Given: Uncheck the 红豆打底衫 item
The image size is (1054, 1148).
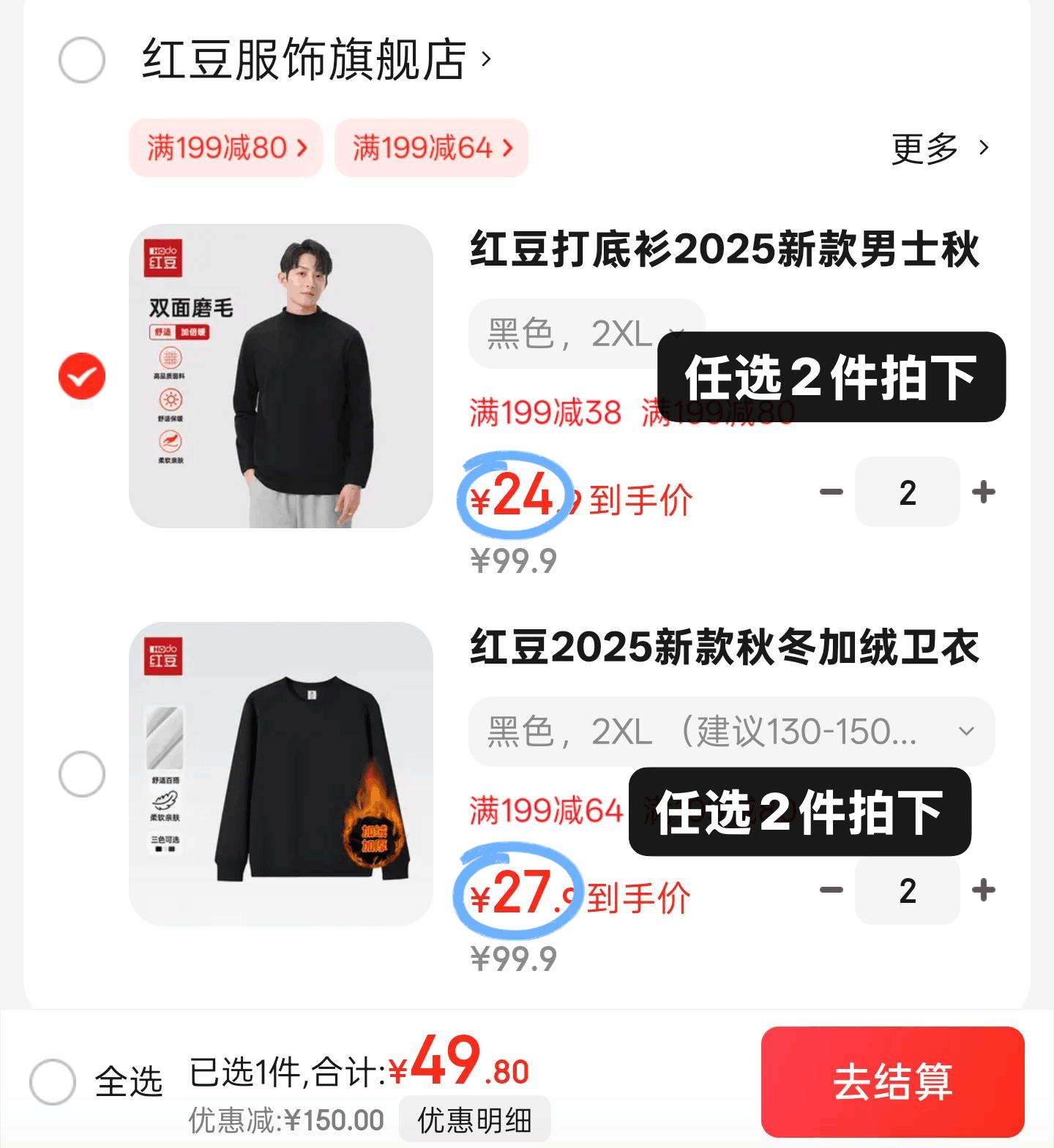Looking at the screenshot, I should pyautogui.click(x=81, y=376).
